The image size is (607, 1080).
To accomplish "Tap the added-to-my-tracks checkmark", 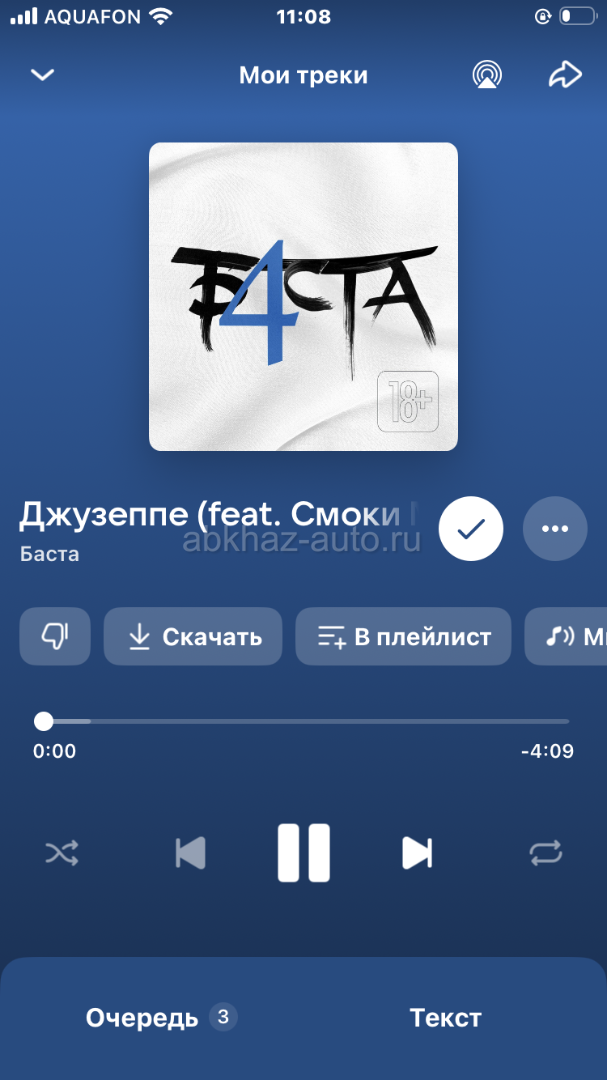I will pos(471,528).
